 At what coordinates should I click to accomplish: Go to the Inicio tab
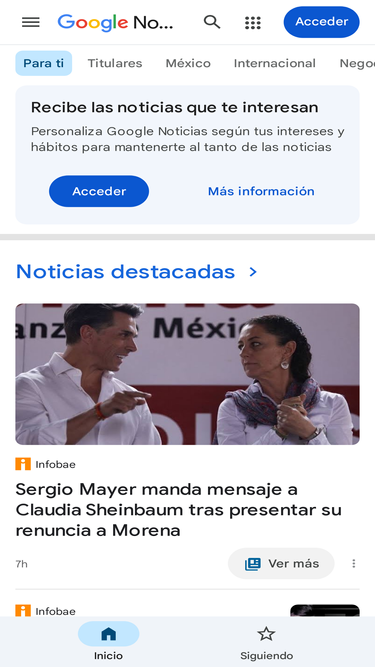click(108, 641)
